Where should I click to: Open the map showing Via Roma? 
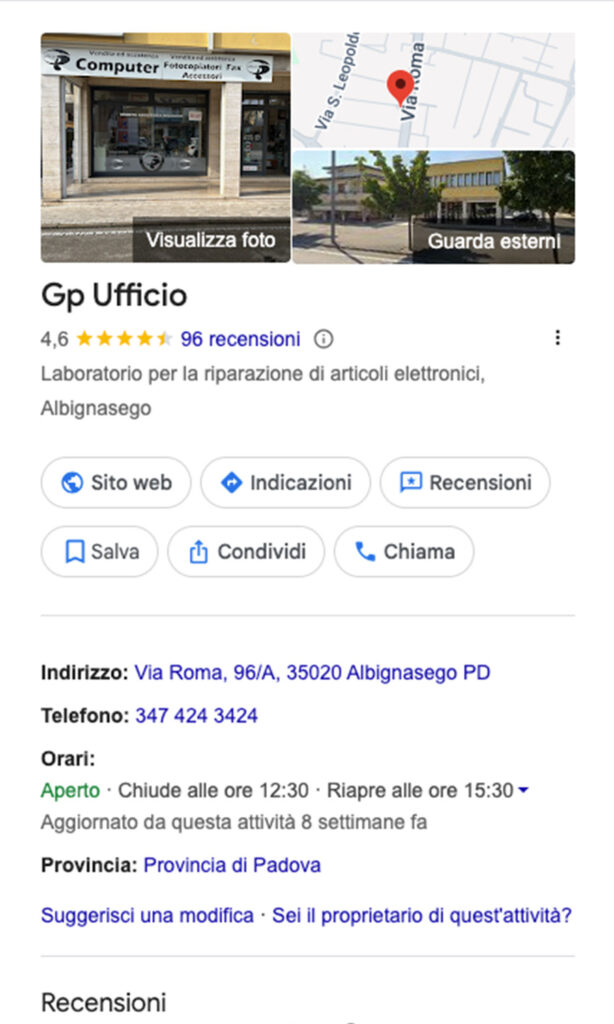(x=433, y=90)
